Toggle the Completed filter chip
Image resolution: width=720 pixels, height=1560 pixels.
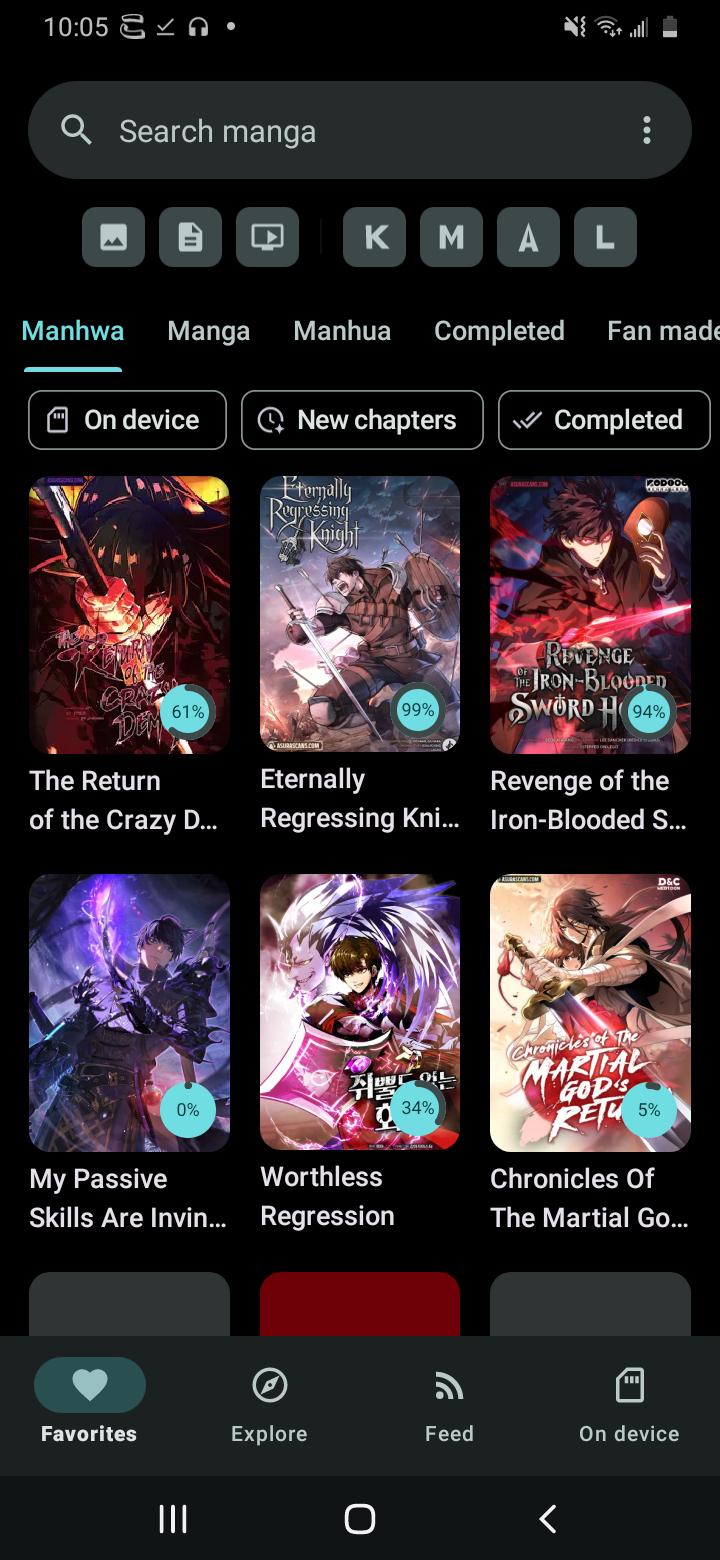pyautogui.click(x=604, y=420)
